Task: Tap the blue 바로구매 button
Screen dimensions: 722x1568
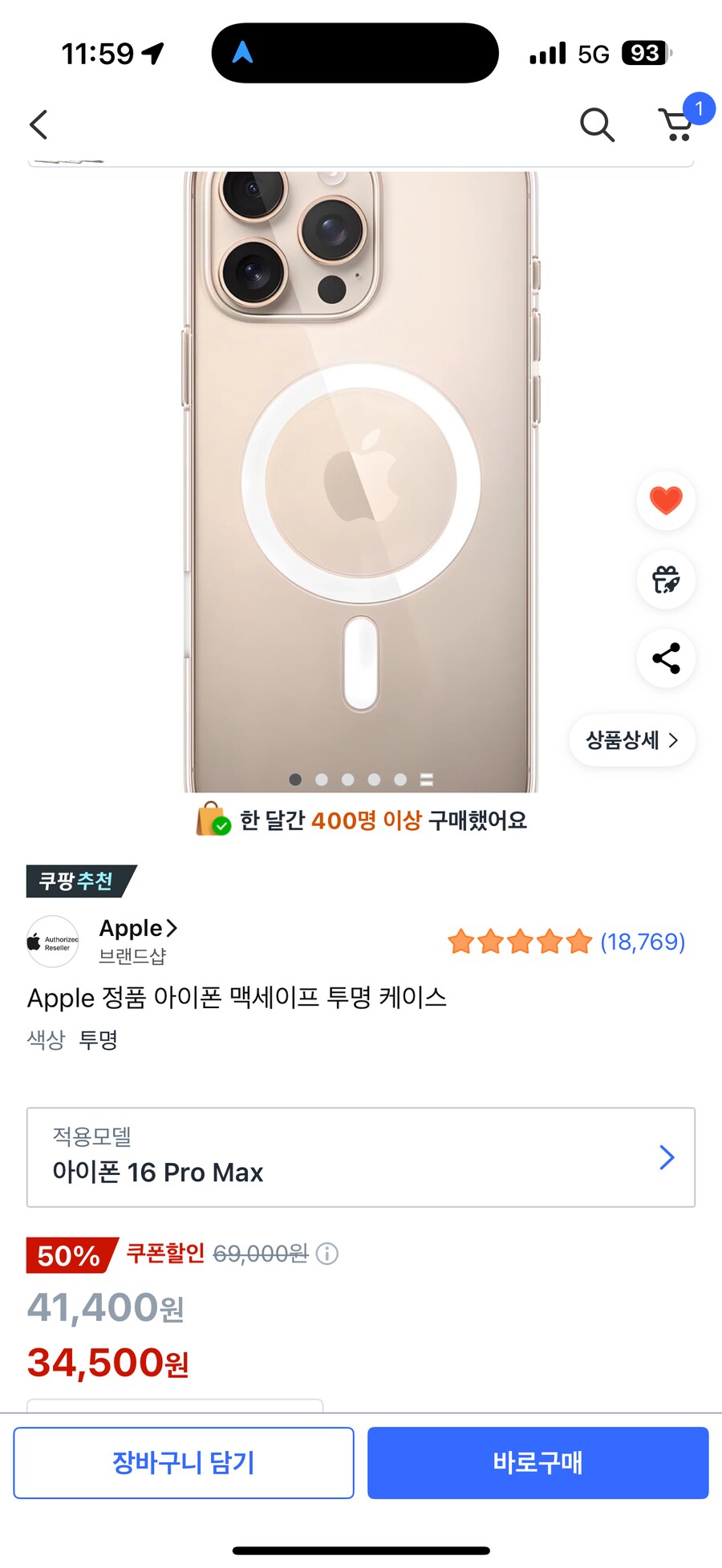Action: [537, 1462]
